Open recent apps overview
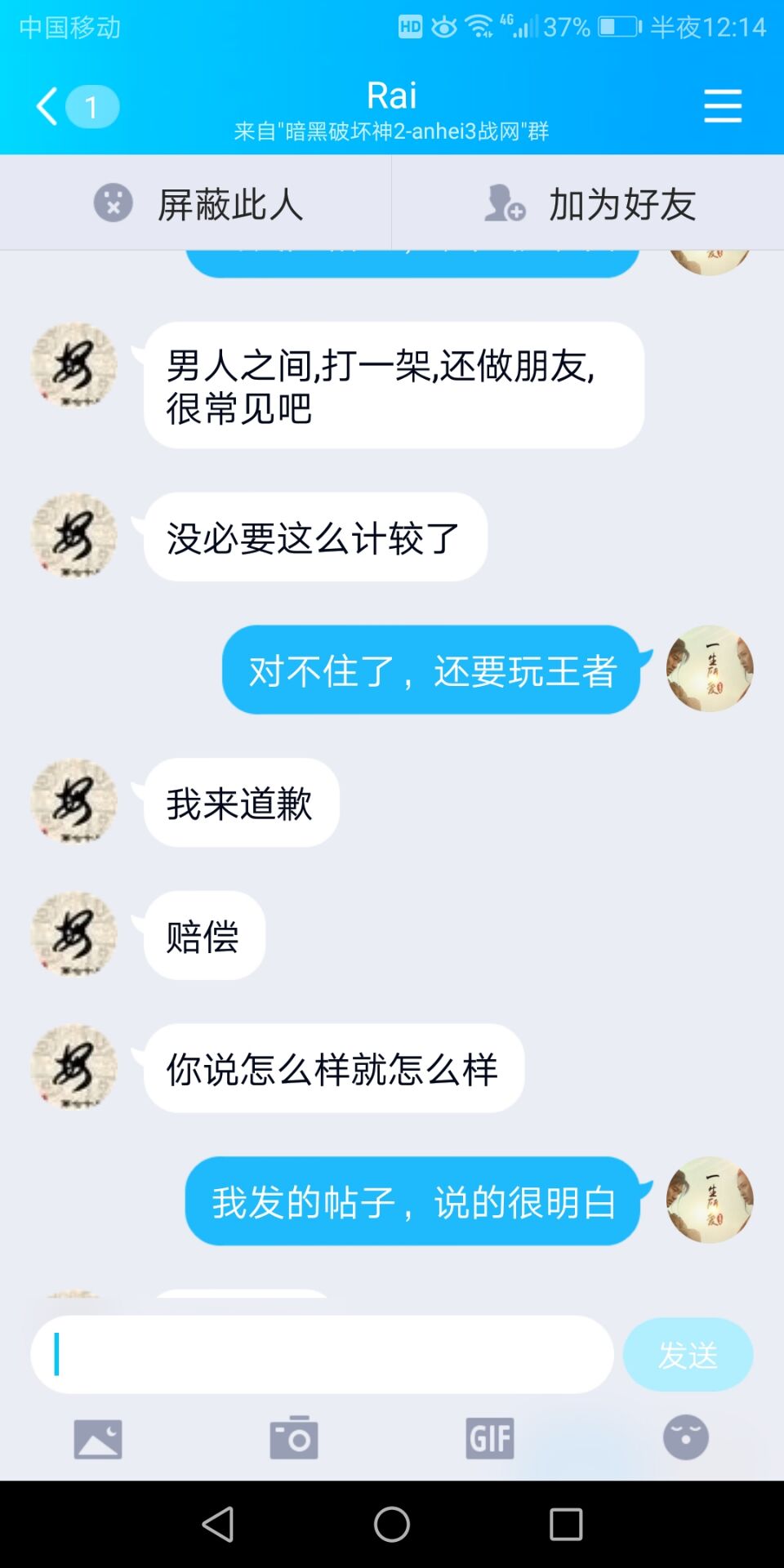Image resolution: width=784 pixels, height=1568 pixels. (x=566, y=1524)
